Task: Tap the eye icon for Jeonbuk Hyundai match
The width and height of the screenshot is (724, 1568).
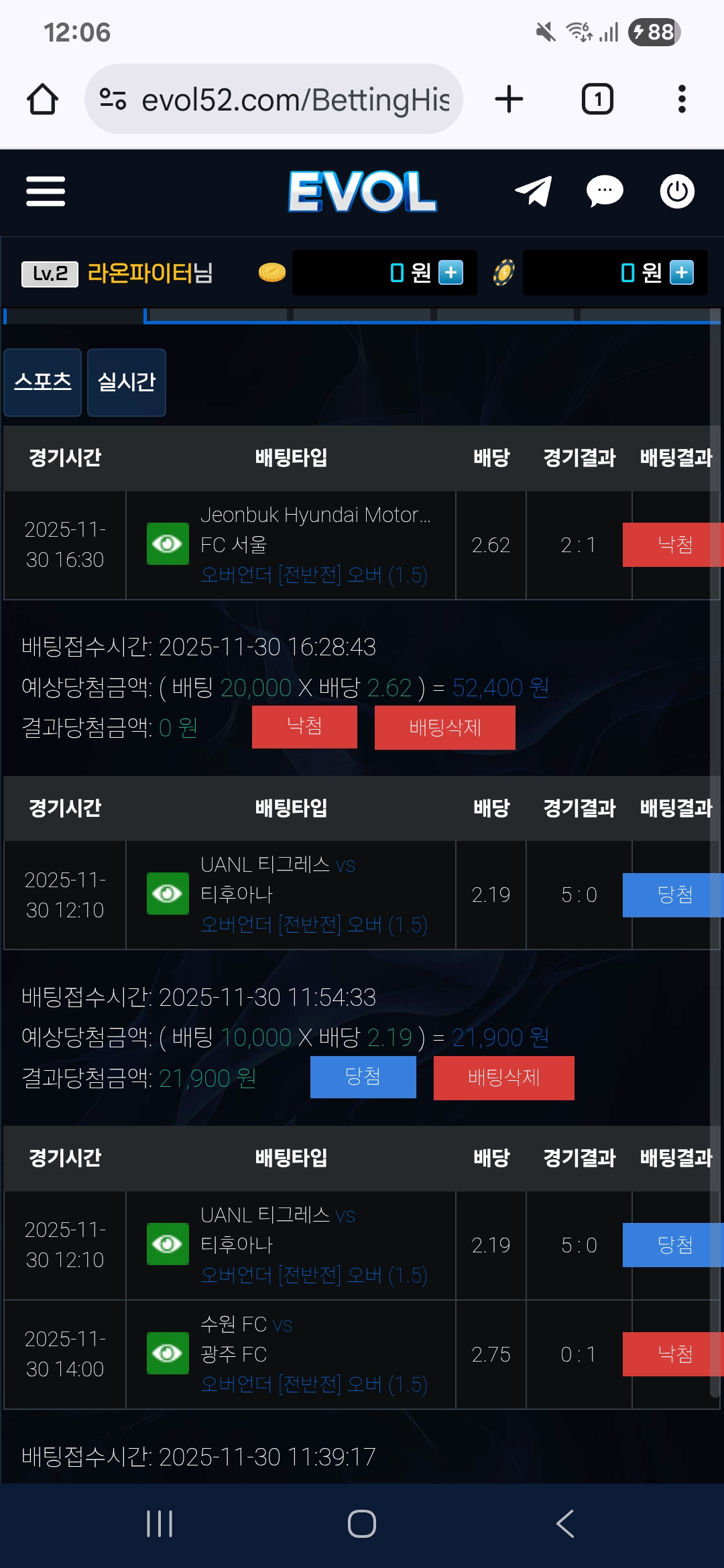Action: [x=168, y=544]
